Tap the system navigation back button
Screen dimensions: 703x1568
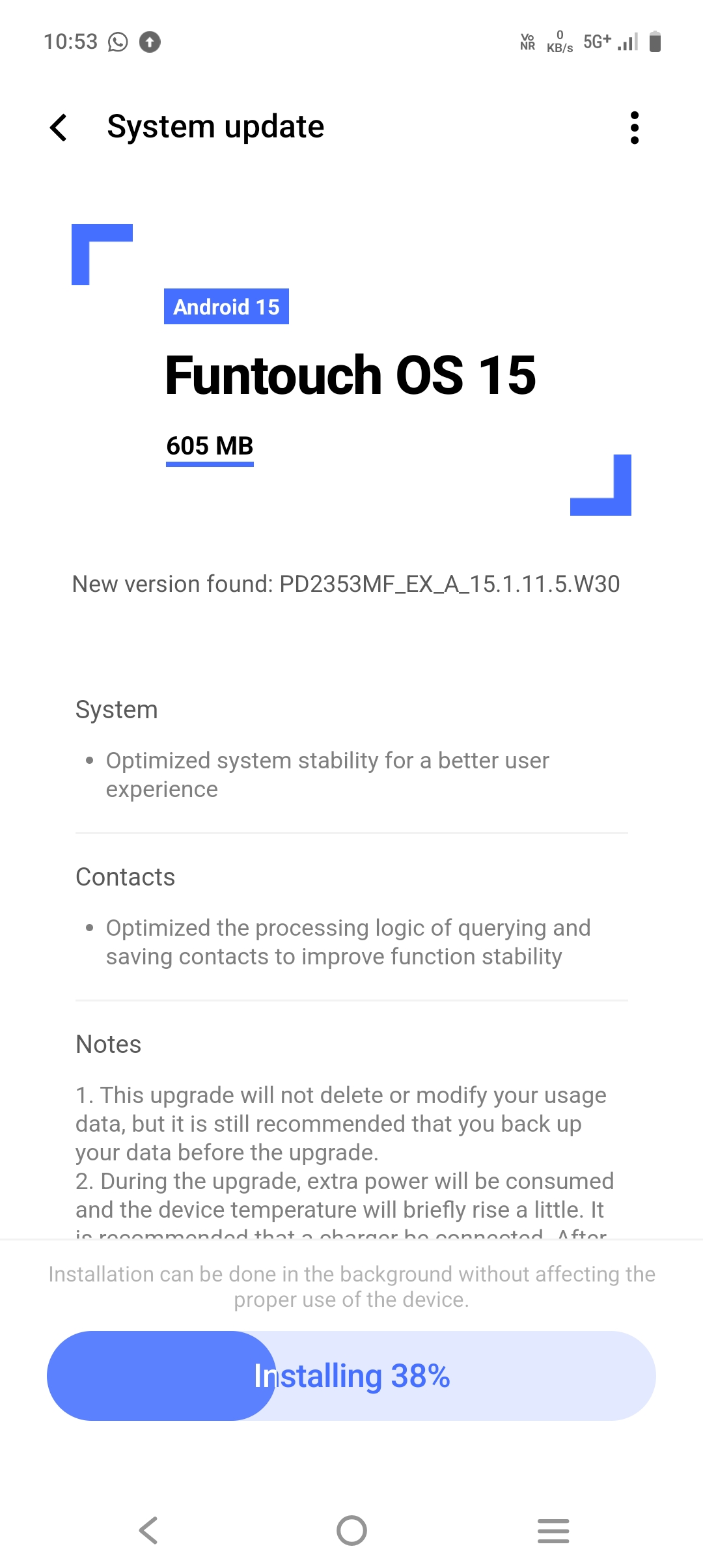click(148, 1530)
